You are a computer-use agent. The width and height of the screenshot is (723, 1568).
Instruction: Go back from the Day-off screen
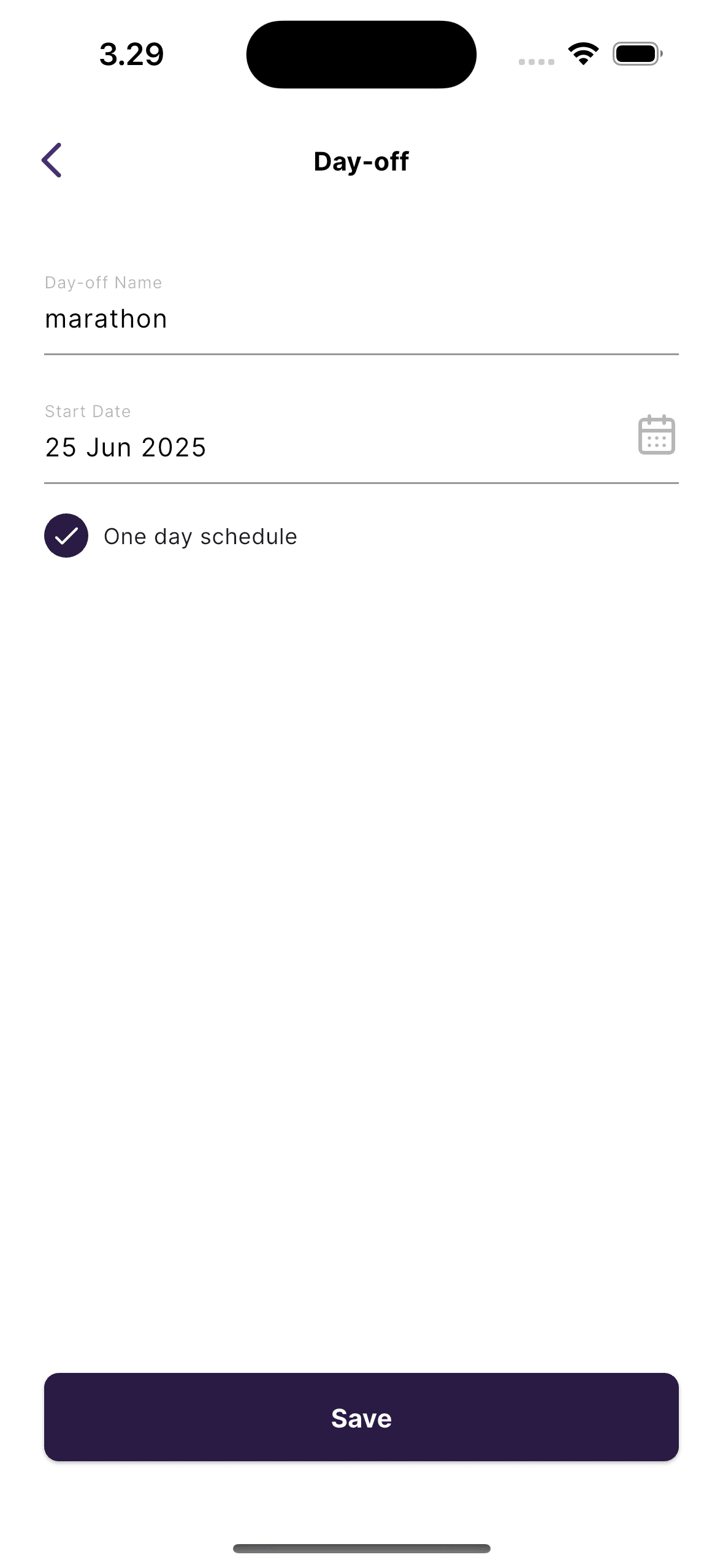[52, 161]
